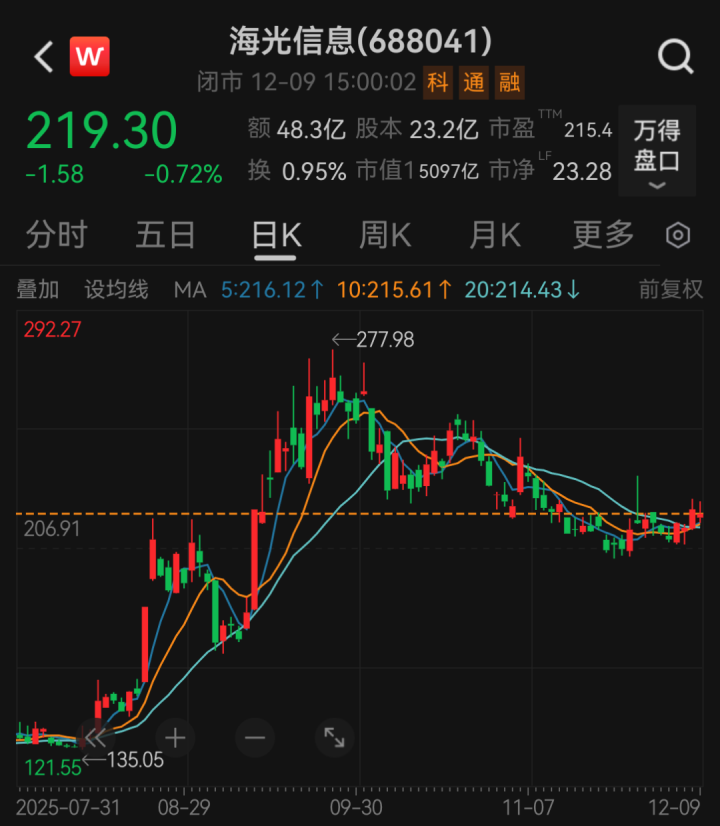Zoom in the chart with plus button
Viewport: 720px width, 826px height.
(x=175, y=738)
